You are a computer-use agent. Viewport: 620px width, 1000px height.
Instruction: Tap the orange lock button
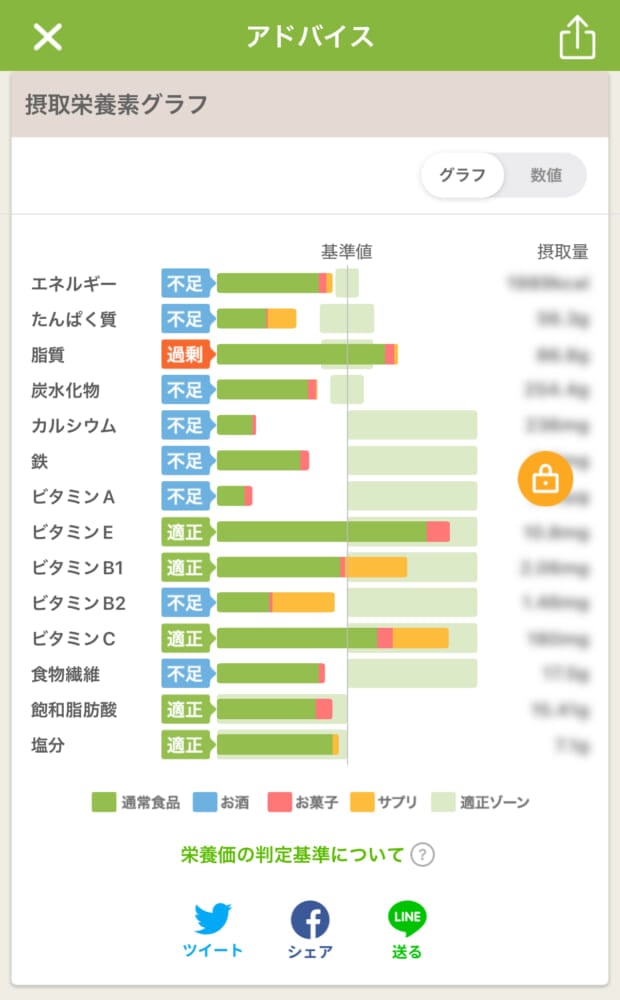(x=545, y=479)
